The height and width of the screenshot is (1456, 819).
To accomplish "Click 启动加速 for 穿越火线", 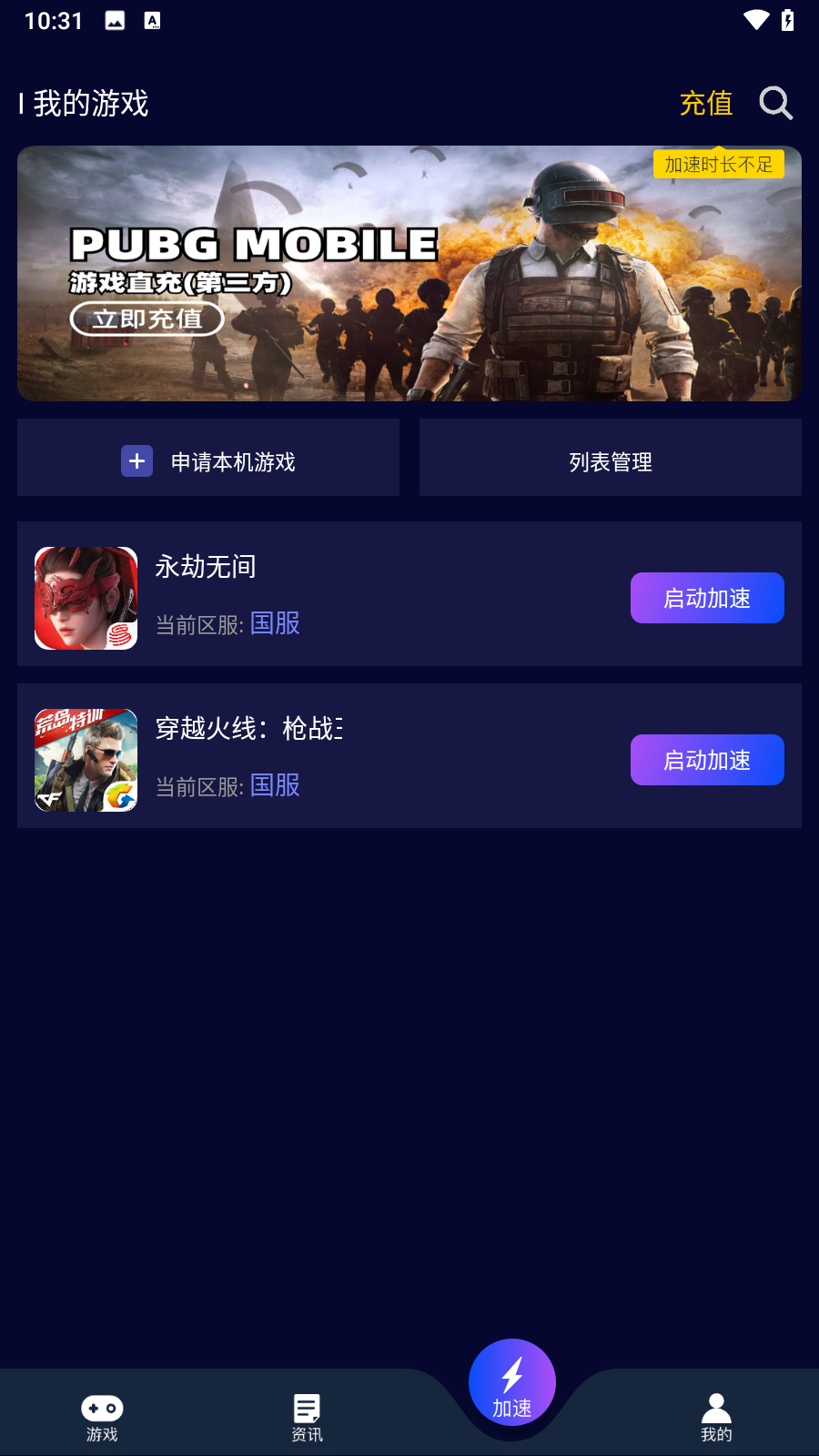I will pyautogui.click(x=707, y=760).
